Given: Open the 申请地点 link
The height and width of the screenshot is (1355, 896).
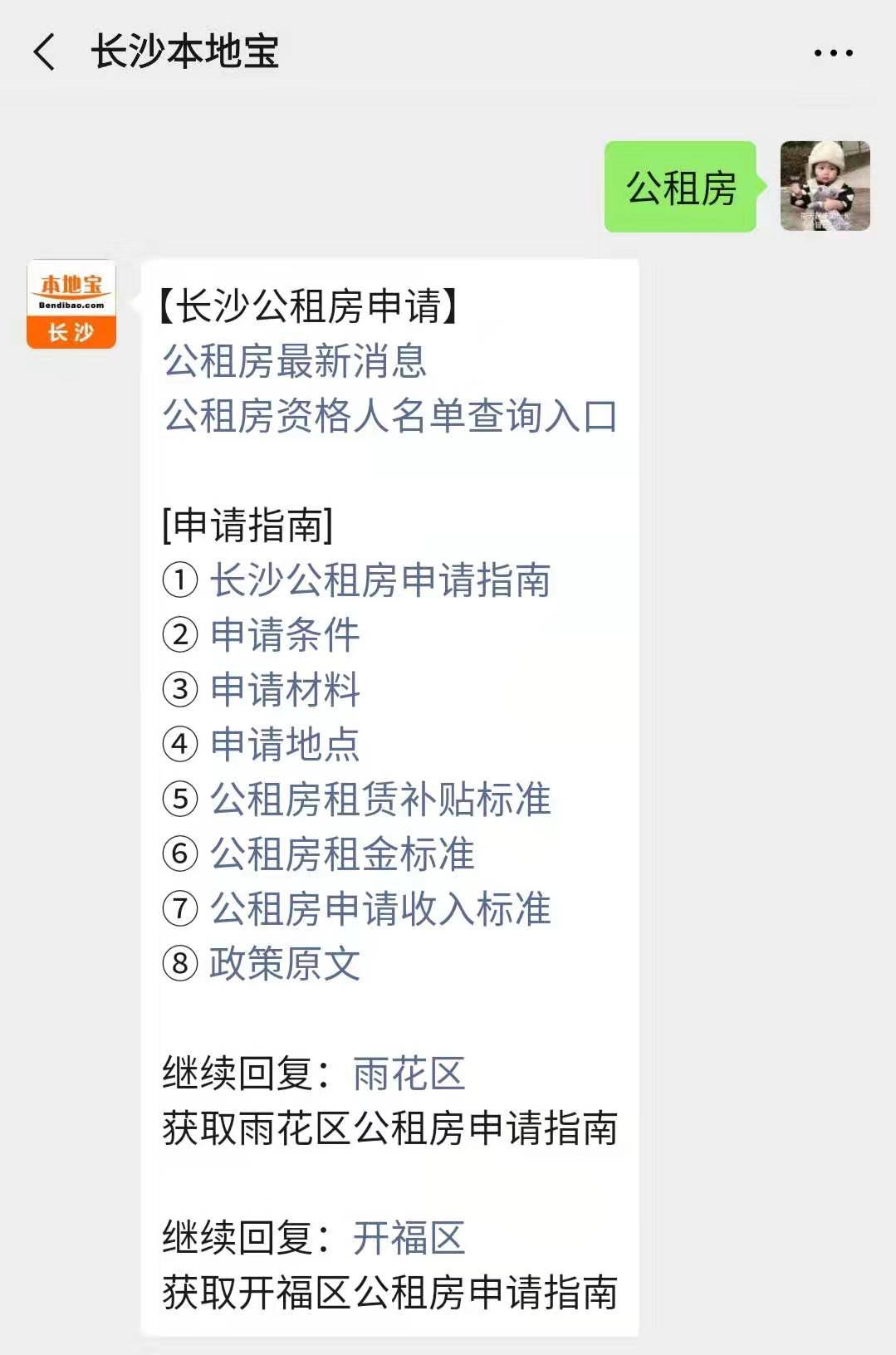Looking at the screenshot, I should pyautogui.click(x=285, y=745).
